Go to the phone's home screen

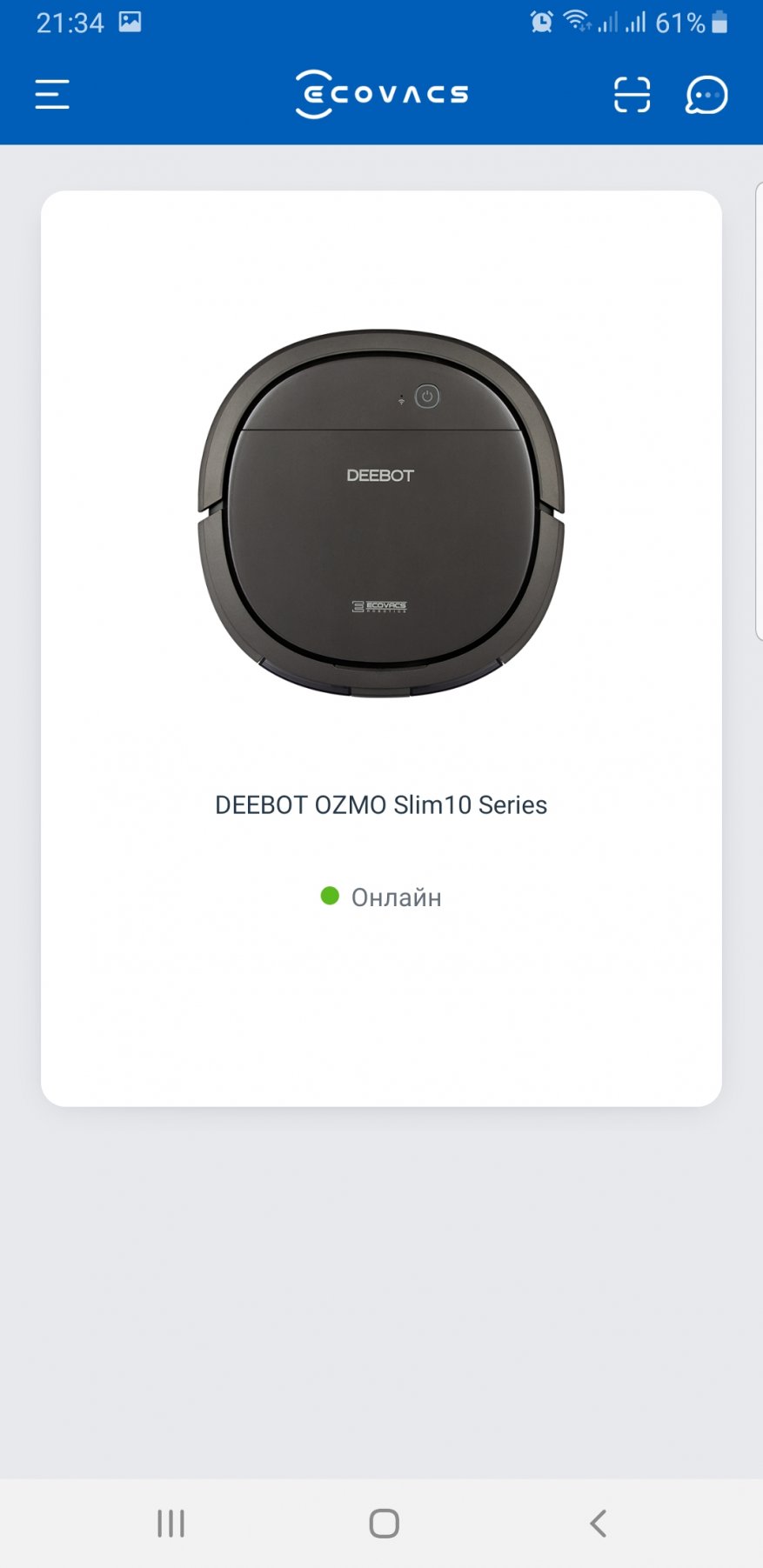click(384, 1523)
